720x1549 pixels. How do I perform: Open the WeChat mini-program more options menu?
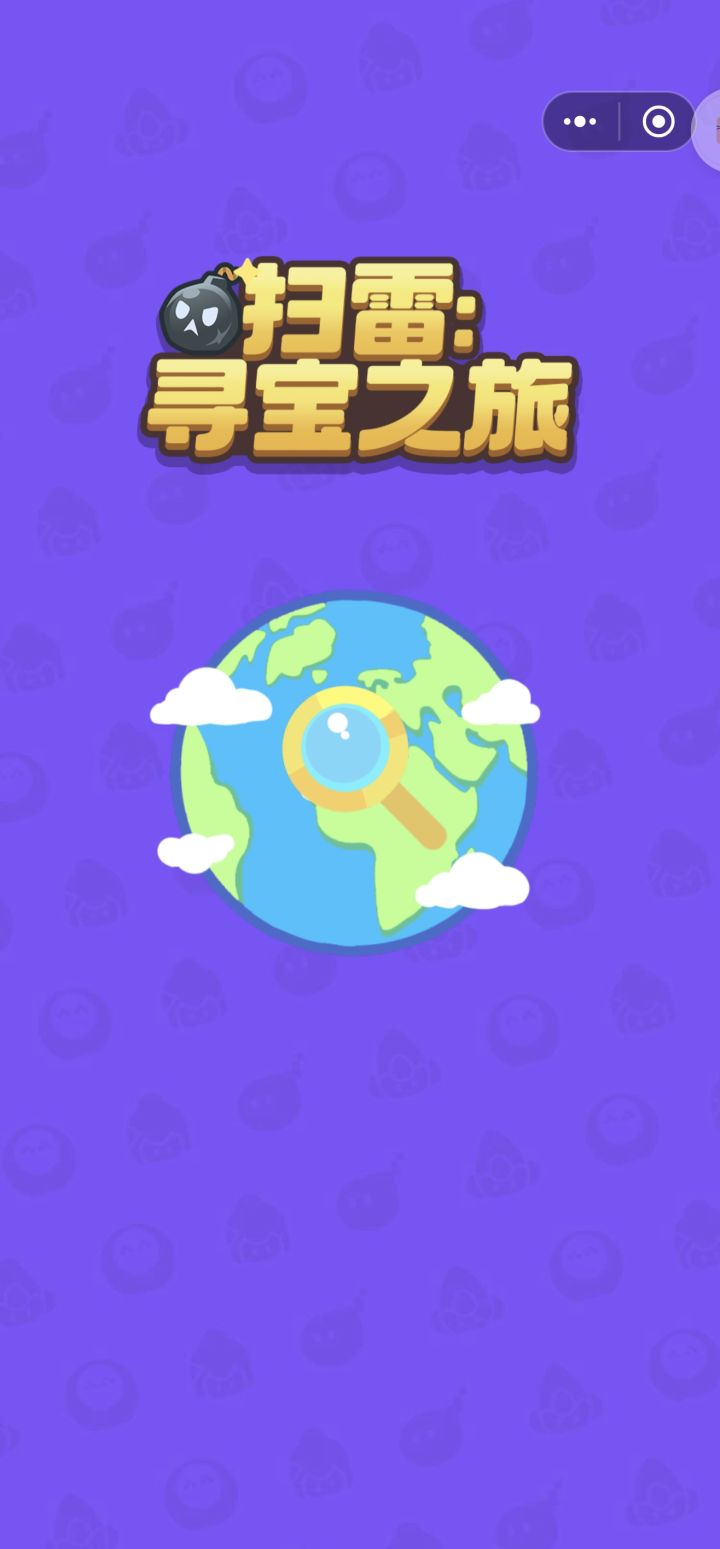tap(580, 122)
